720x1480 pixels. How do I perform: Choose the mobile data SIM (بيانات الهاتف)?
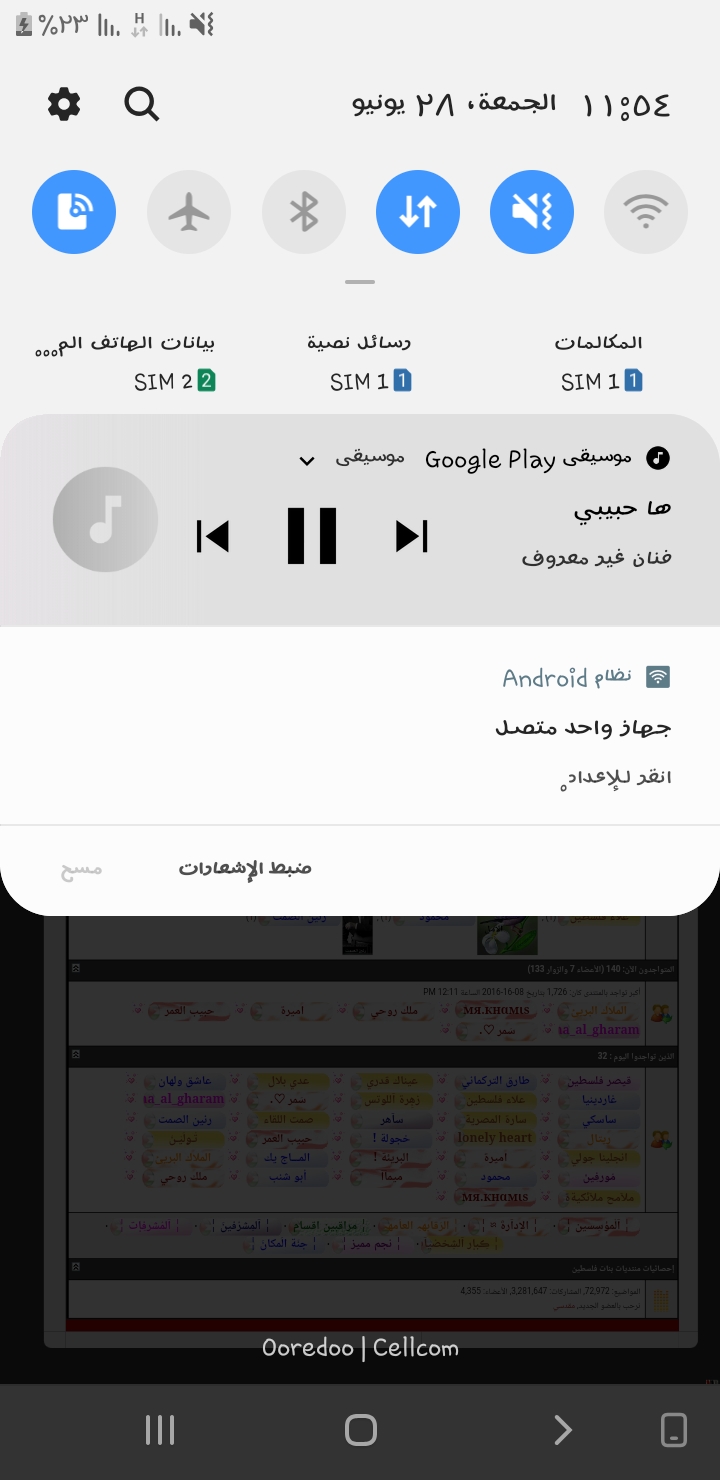click(126, 362)
